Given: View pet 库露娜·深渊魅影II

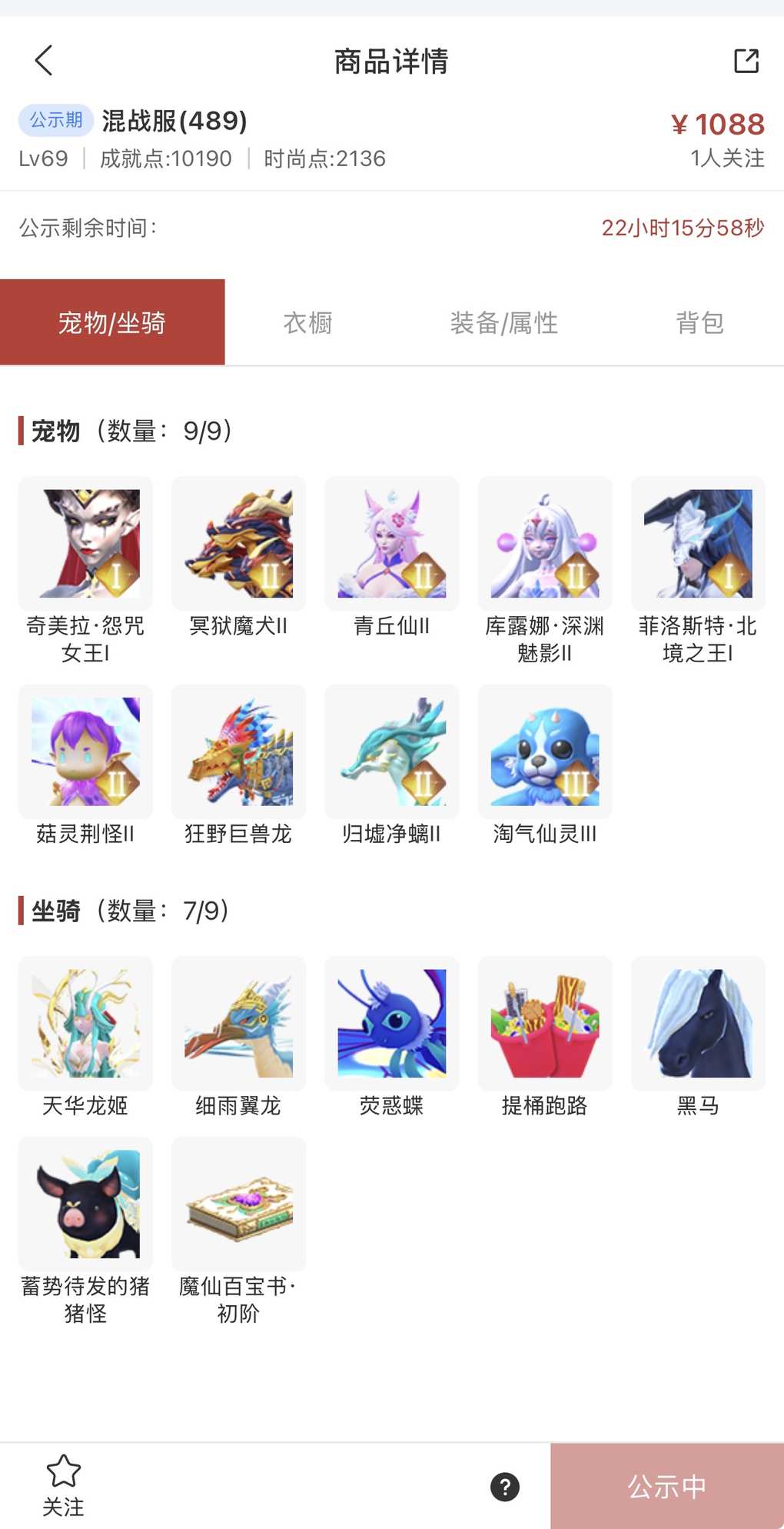Looking at the screenshot, I should 545,544.
